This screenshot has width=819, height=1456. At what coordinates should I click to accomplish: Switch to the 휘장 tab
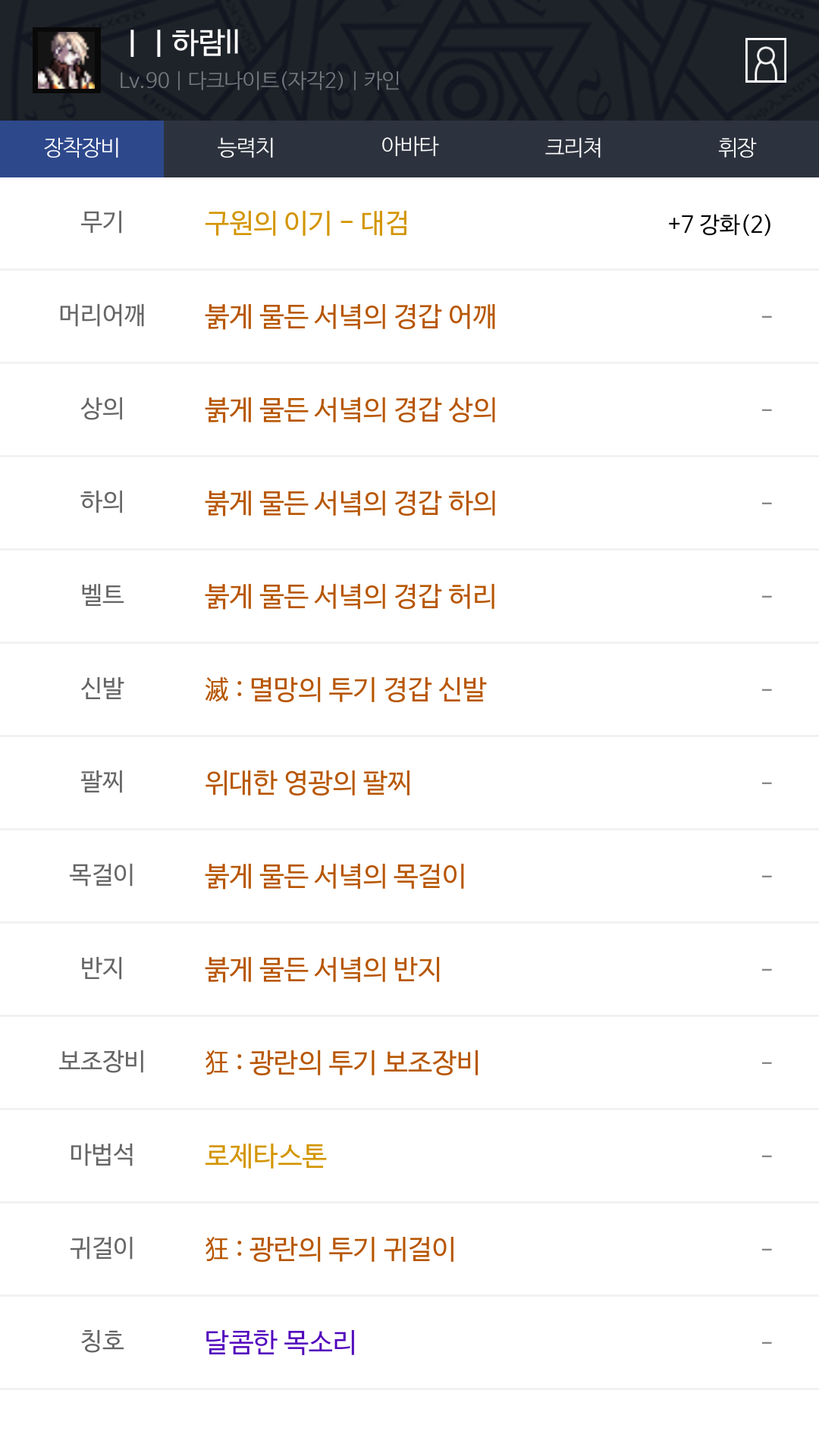point(737,149)
